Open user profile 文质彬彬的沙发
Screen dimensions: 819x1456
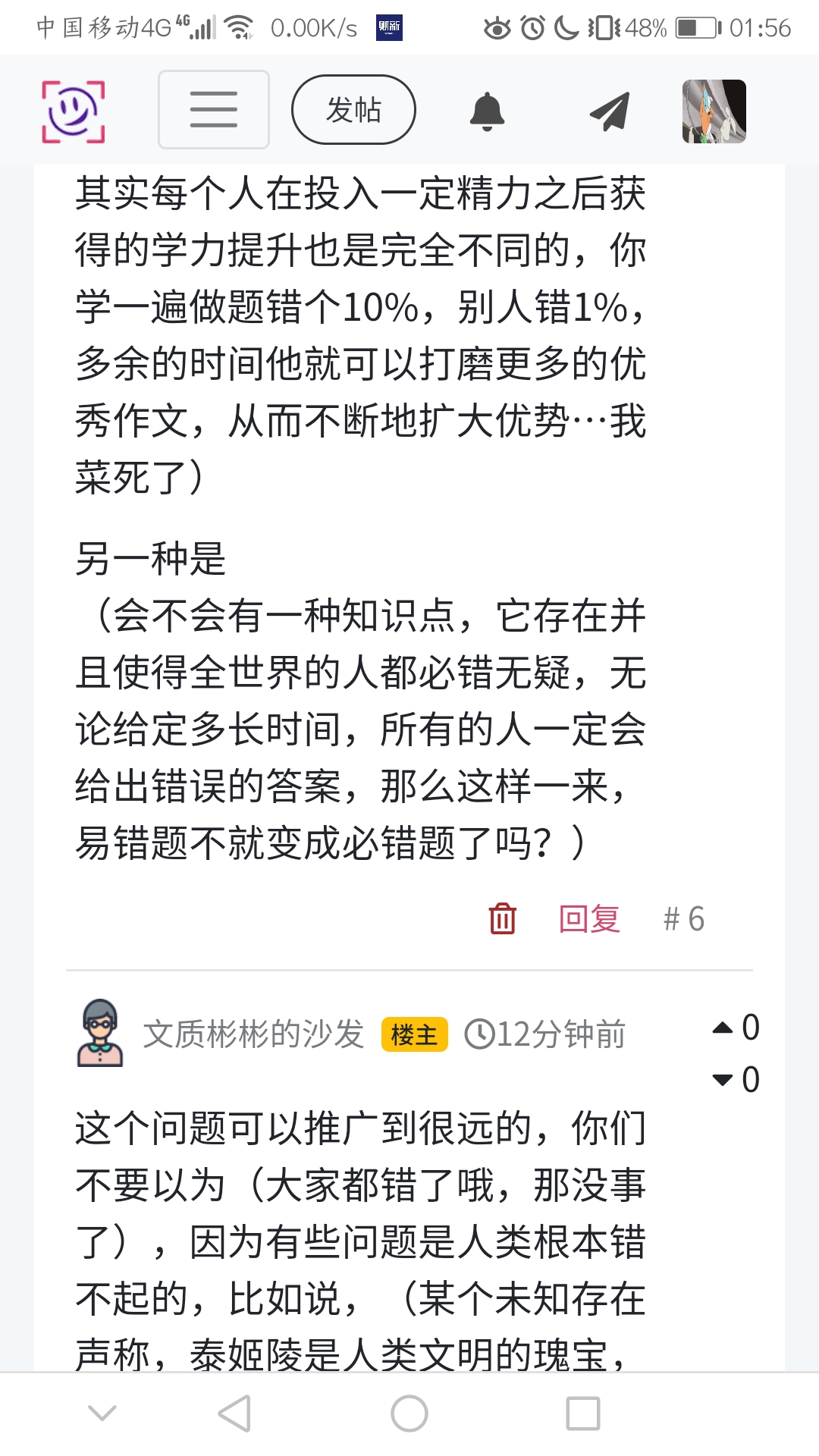(253, 1034)
